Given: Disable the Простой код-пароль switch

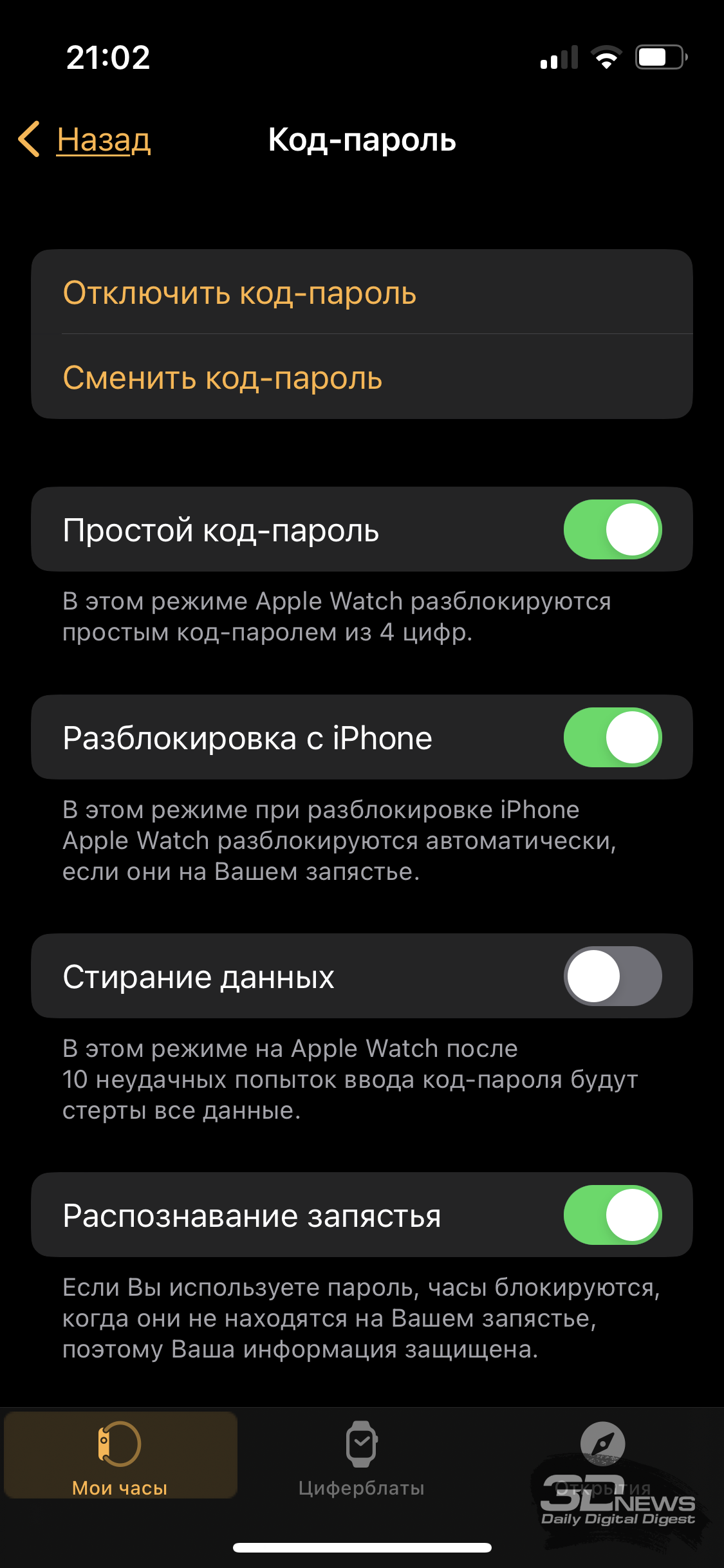Looking at the screenshot, I should (x=613, y=529).
